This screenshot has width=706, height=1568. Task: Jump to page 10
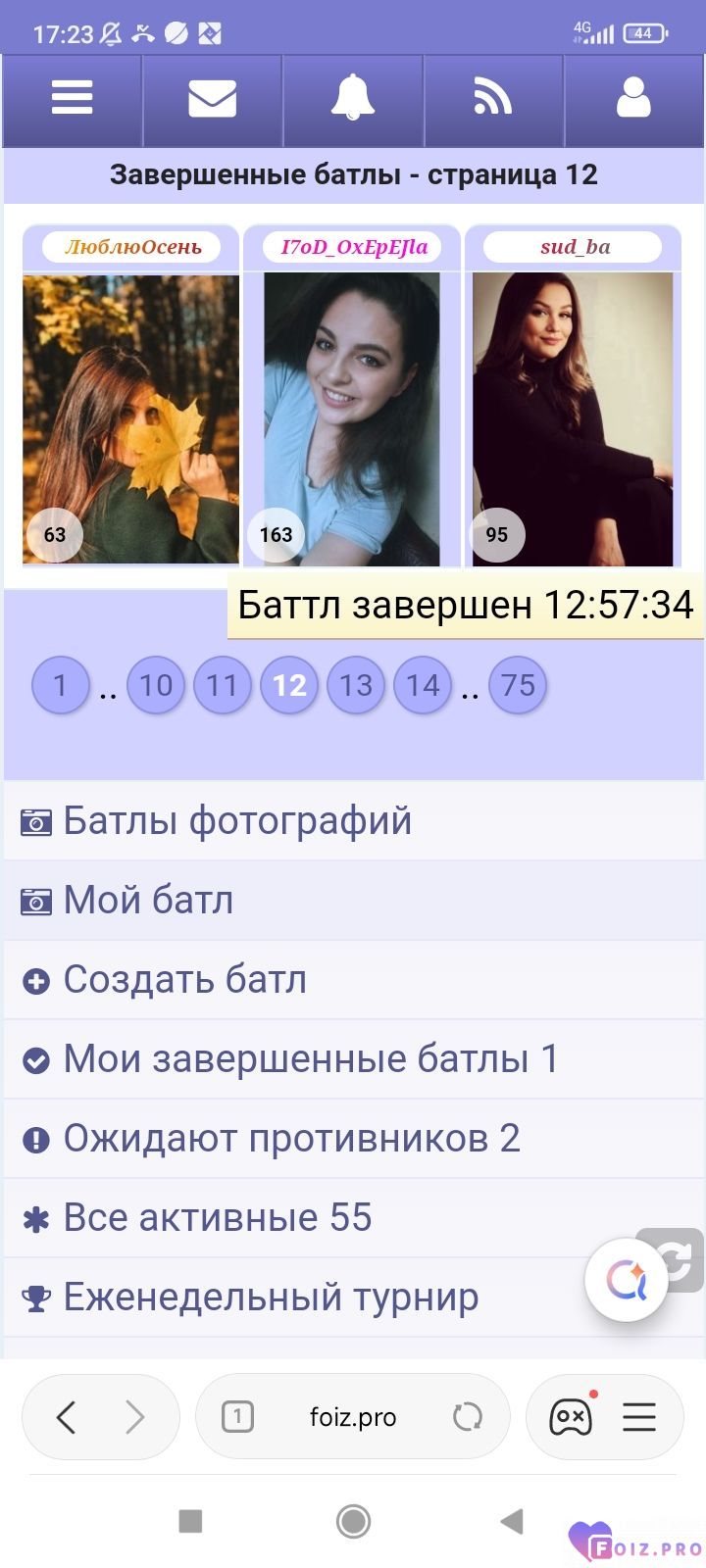(156, 685)
